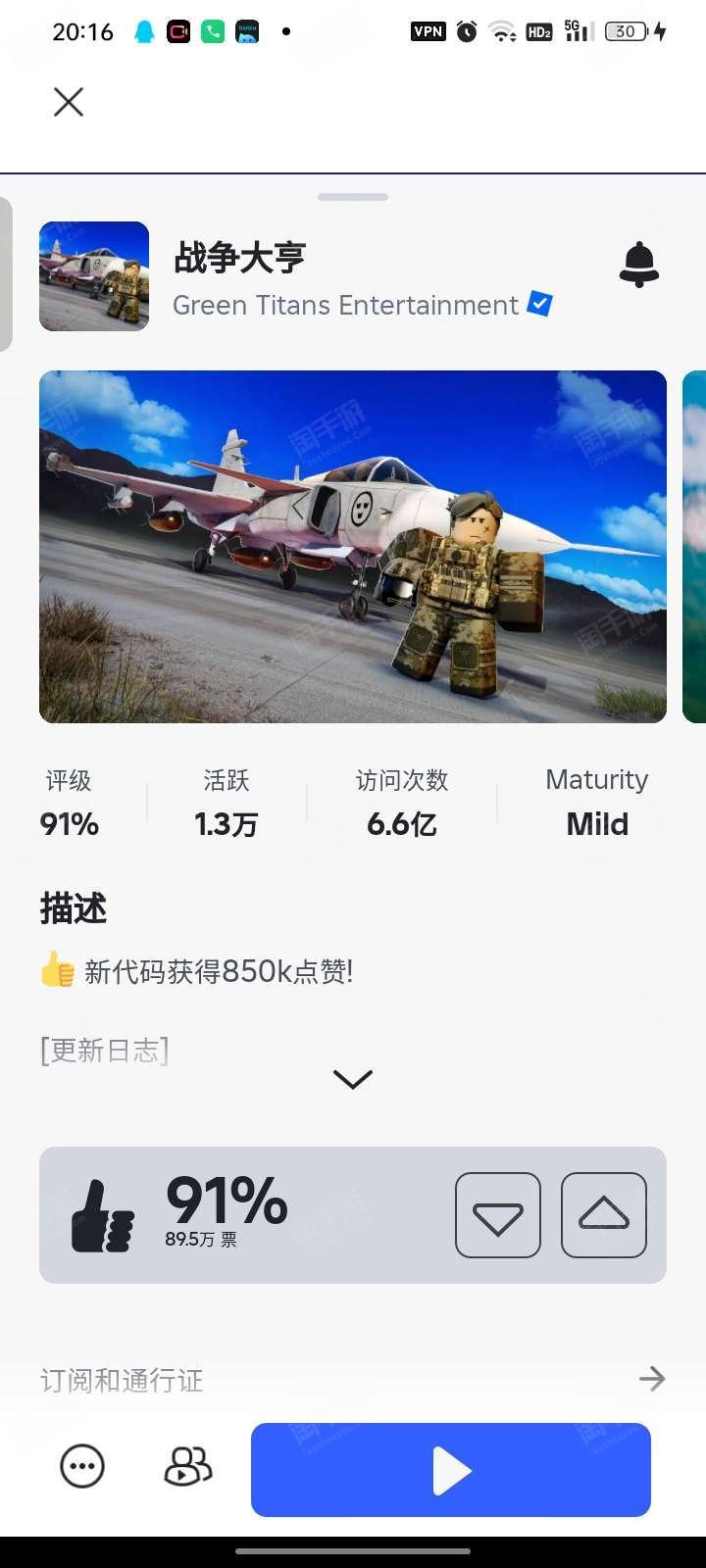Open the 更新日志 link
This screenshot has width=706, height=1568.
[104, 1051]
